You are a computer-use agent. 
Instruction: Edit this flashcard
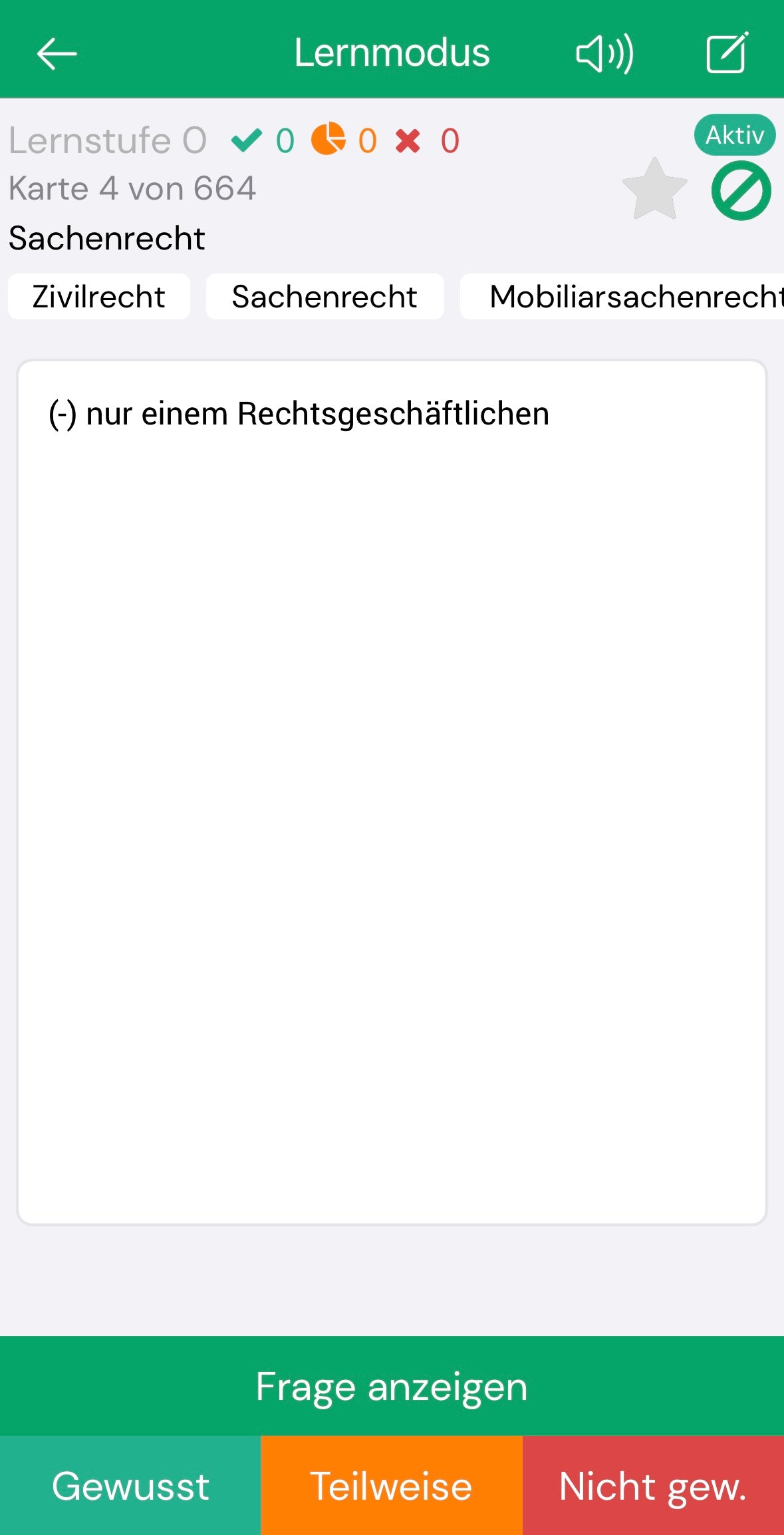coord(727,53)
